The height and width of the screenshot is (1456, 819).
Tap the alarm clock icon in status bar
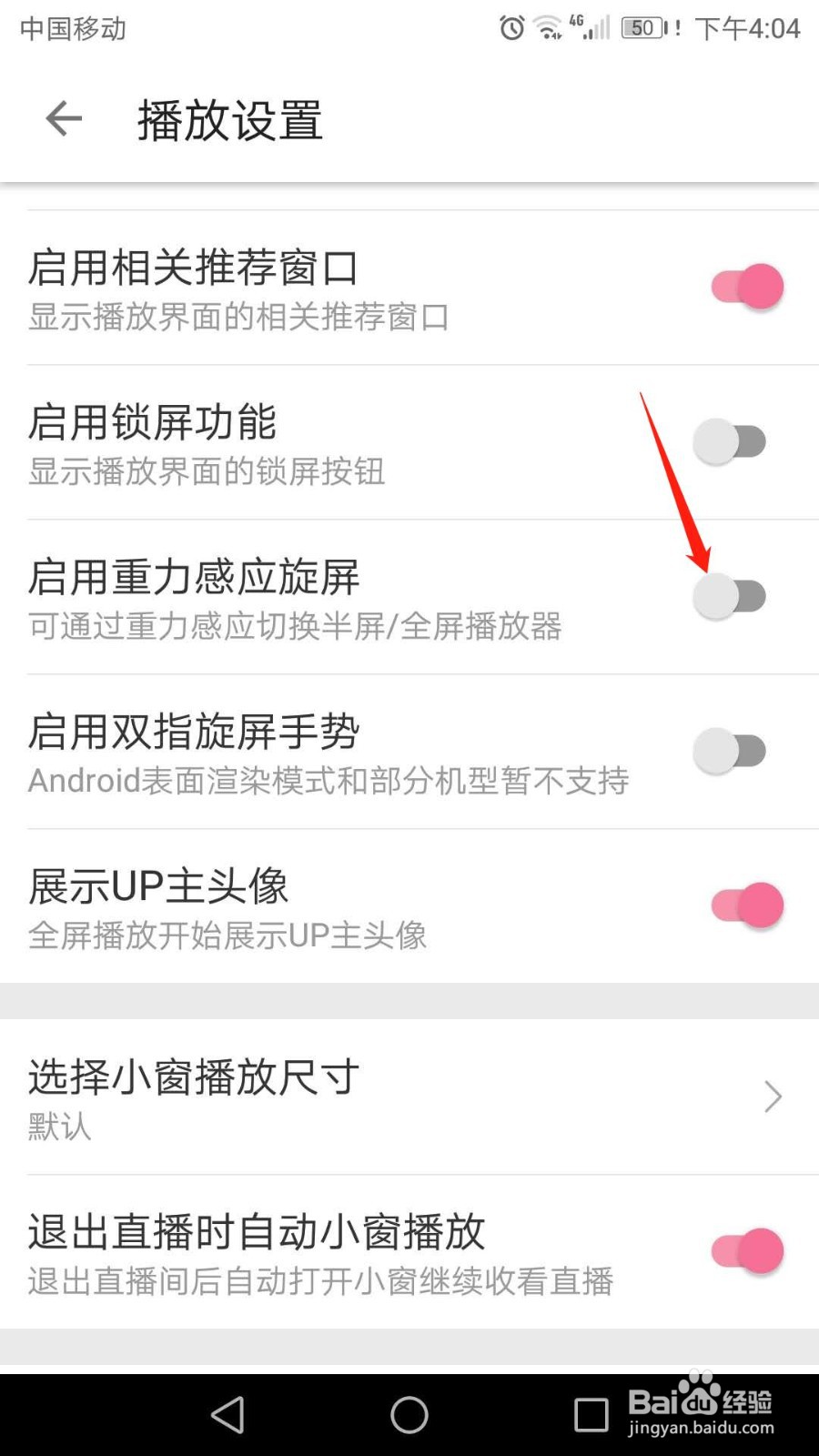tap(511, 28)
